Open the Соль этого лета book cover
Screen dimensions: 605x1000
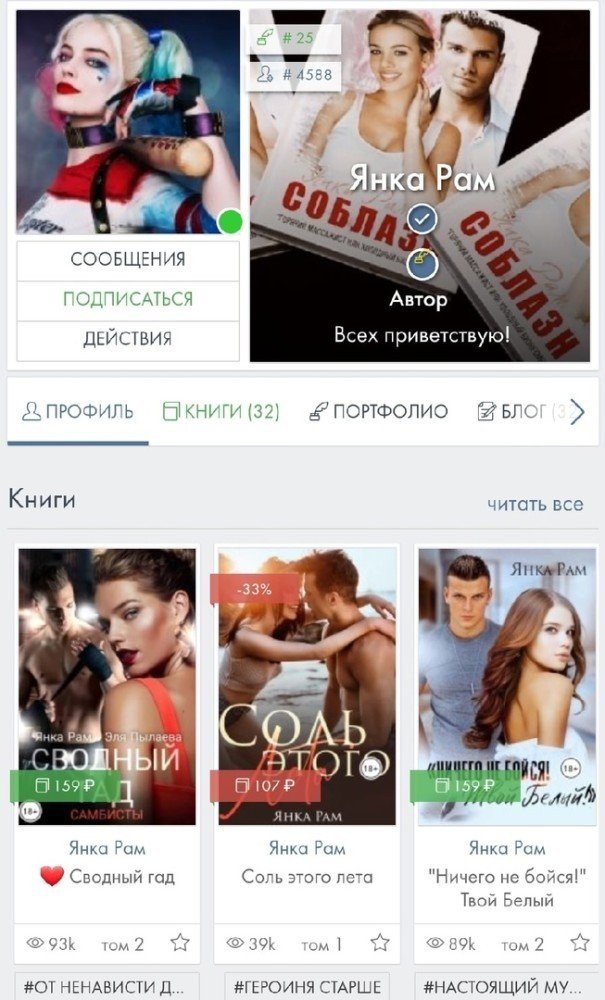tap(307, 686)
